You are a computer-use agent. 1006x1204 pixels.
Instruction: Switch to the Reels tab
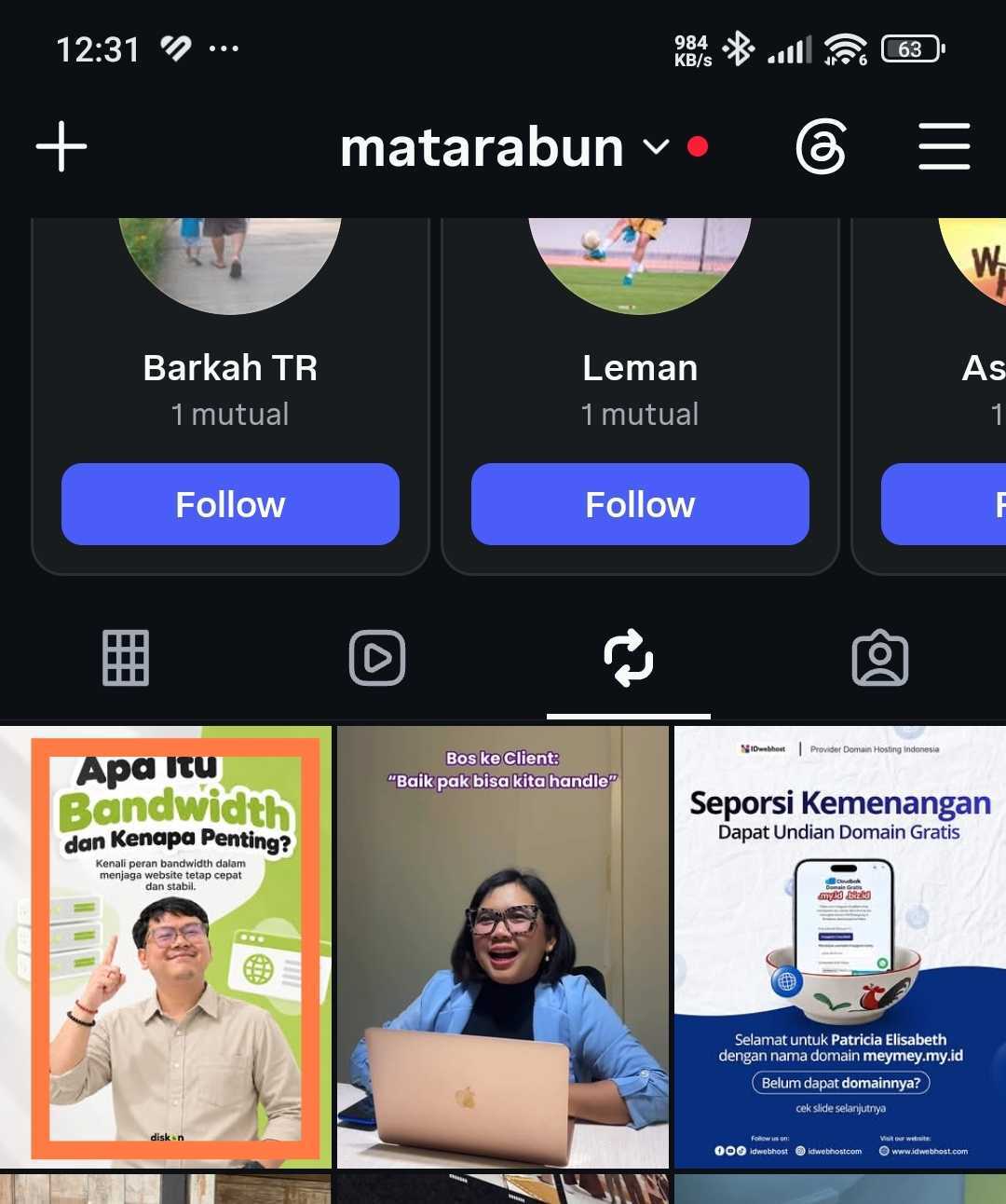(377, 658)
